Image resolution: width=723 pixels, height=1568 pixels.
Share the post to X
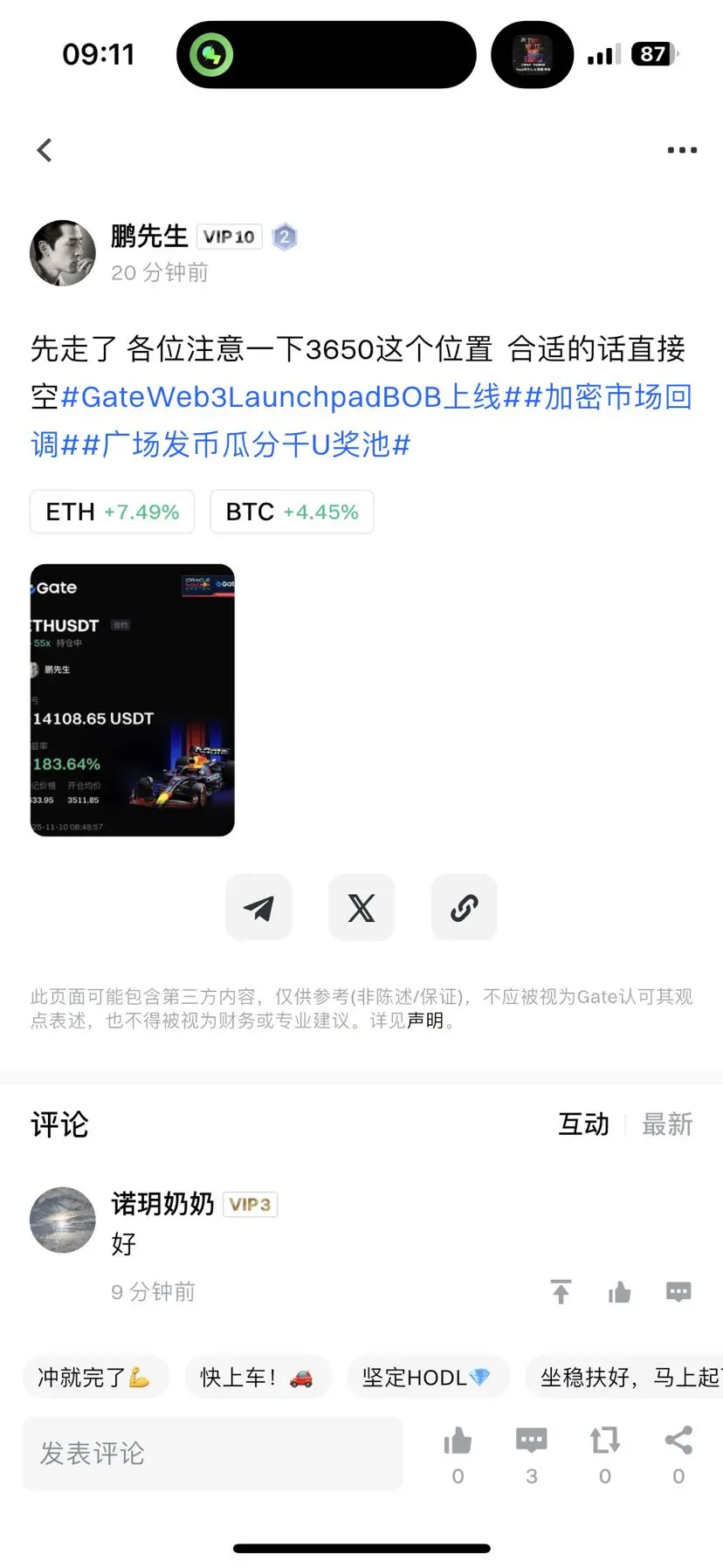point(361,906)
